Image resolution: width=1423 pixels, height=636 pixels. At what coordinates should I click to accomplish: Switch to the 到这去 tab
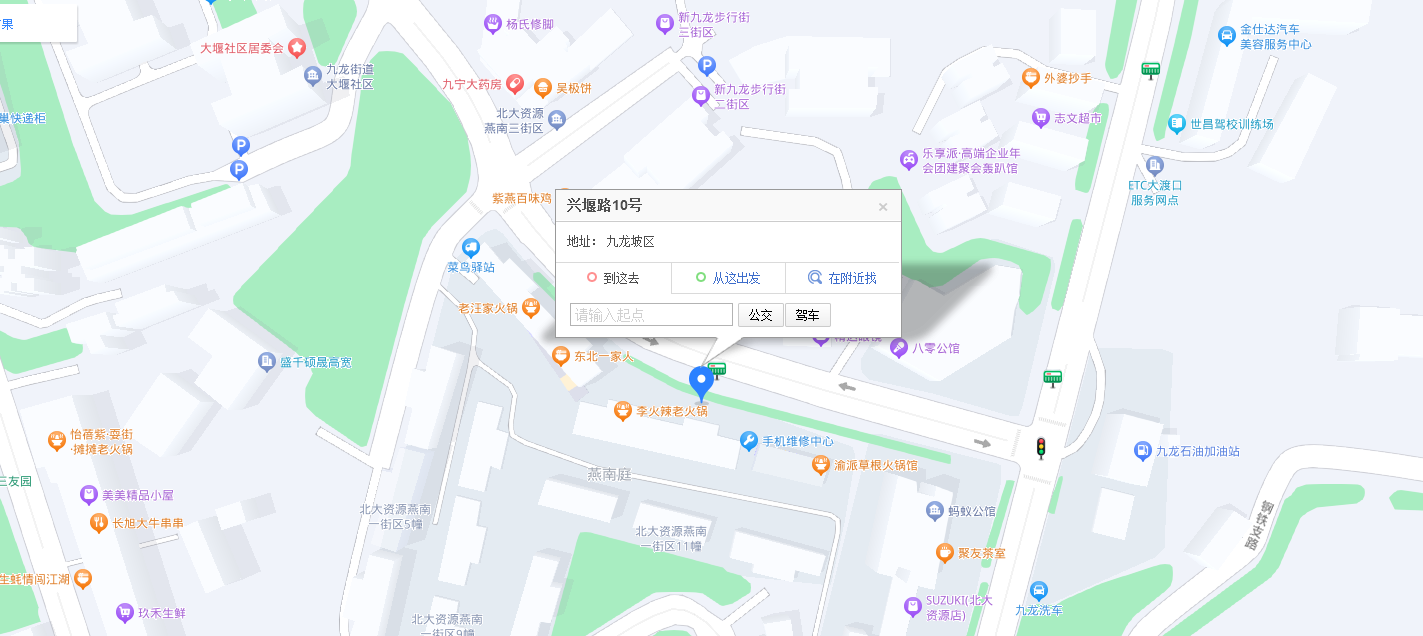[x=613, y=278]
